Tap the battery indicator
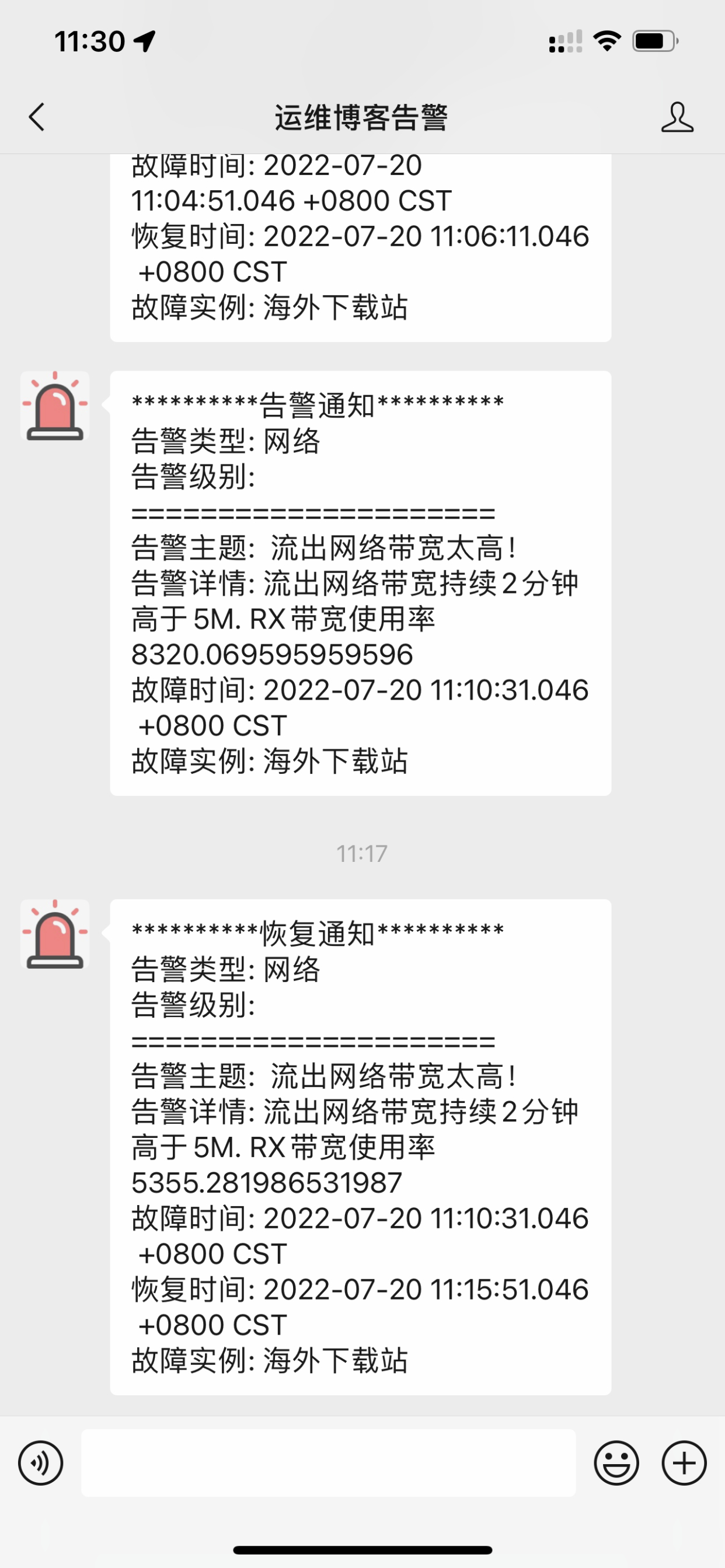This screenshot has width=725, height=1568. (x=653, y=40)
